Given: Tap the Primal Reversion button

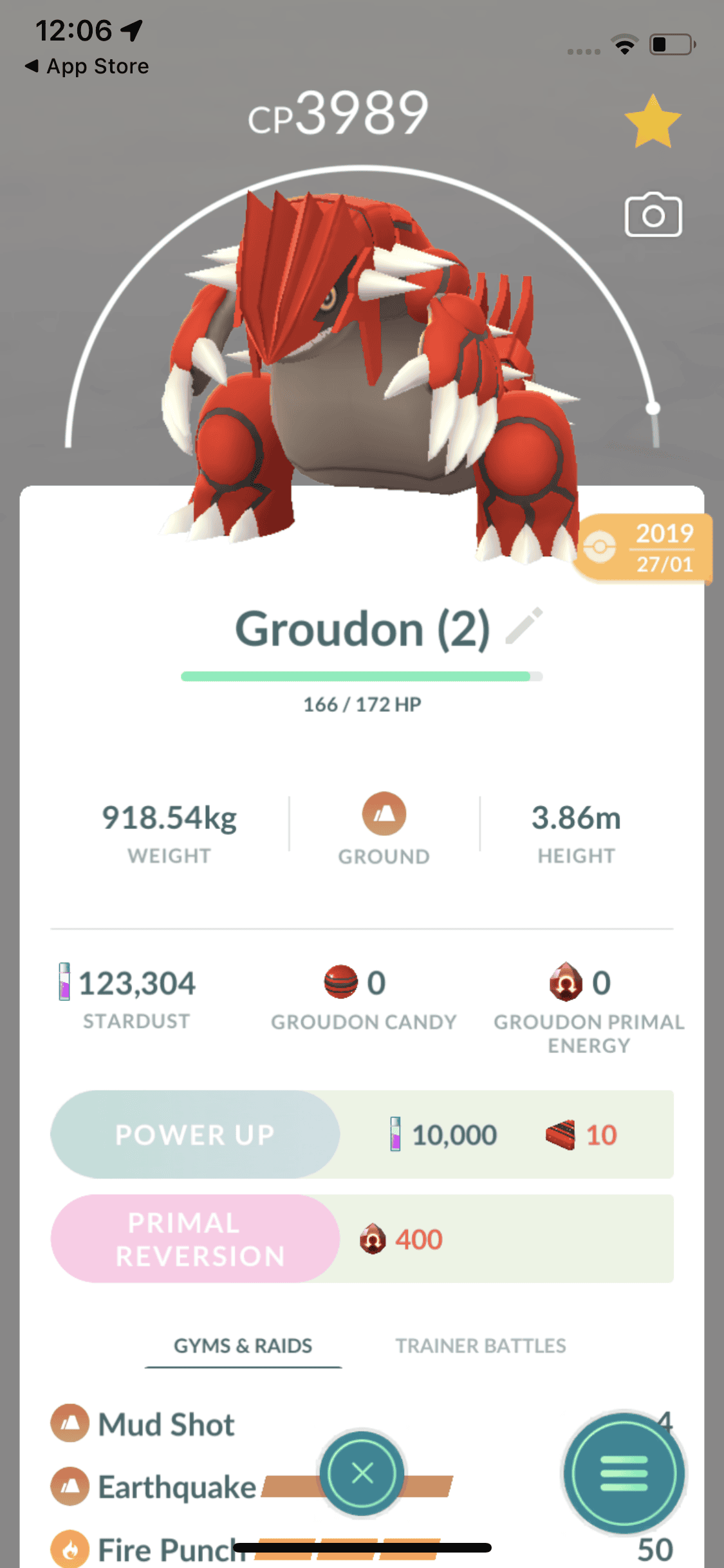Looking at the screenshot, I should point(195,1239).
